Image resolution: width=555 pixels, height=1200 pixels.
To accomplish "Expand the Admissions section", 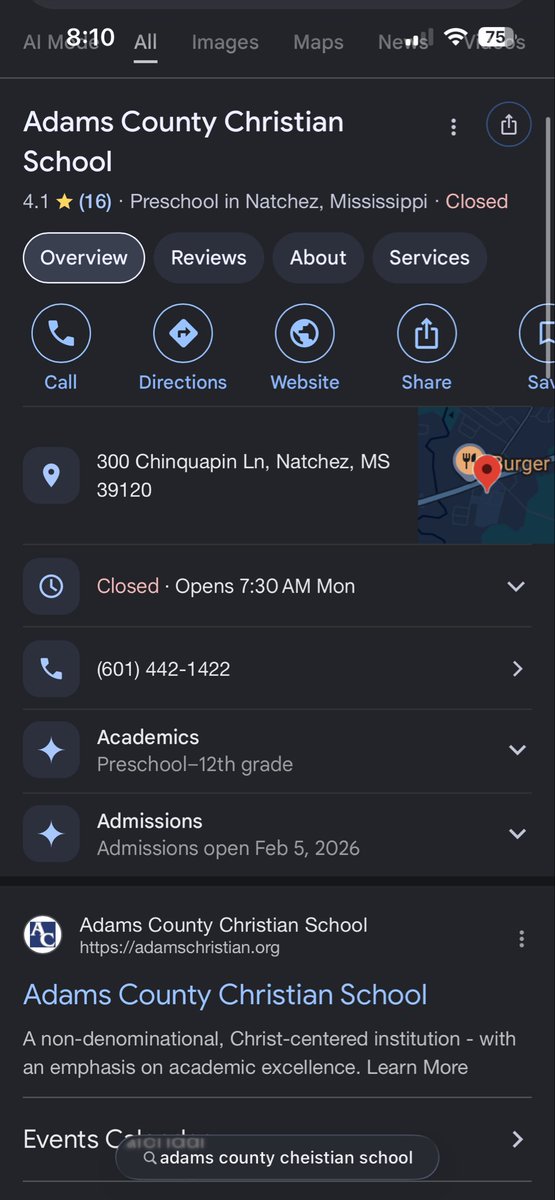I will point(277,834).
